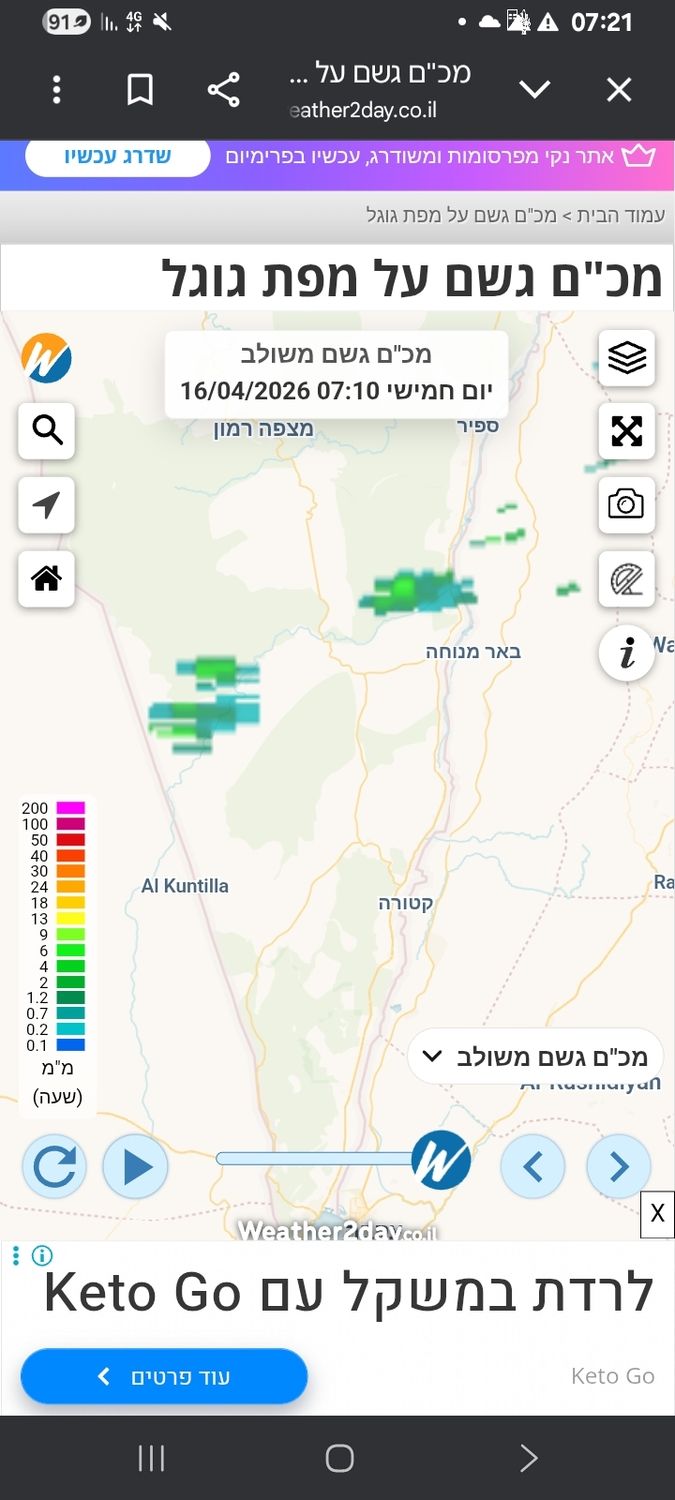Viewport: 675px width, 1500px height.
Task: Open the map layers selector
Action: pos(627,358)
